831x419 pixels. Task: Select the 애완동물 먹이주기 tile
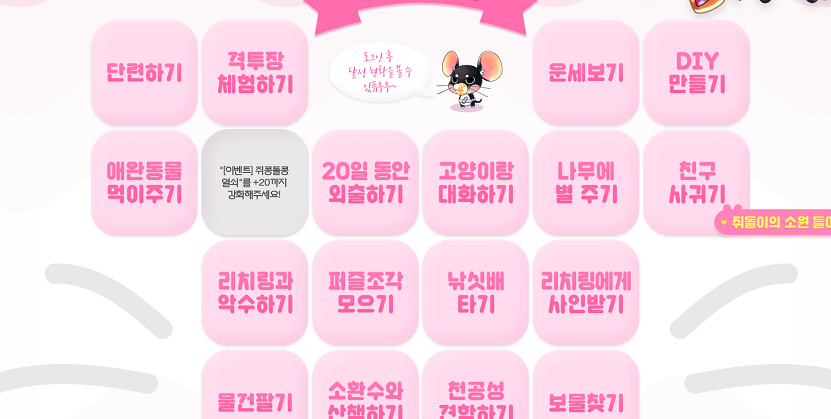(x=144, y=182)
